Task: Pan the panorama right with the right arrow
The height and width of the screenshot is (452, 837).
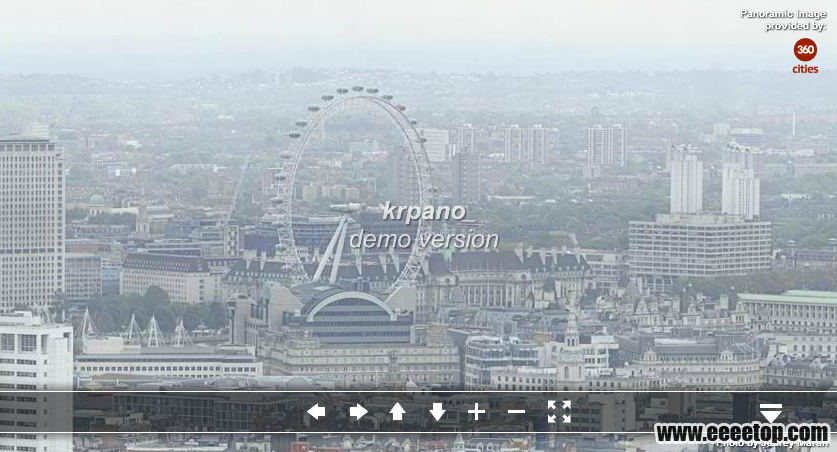Action: pyautogui.click(x=358, y=412)
